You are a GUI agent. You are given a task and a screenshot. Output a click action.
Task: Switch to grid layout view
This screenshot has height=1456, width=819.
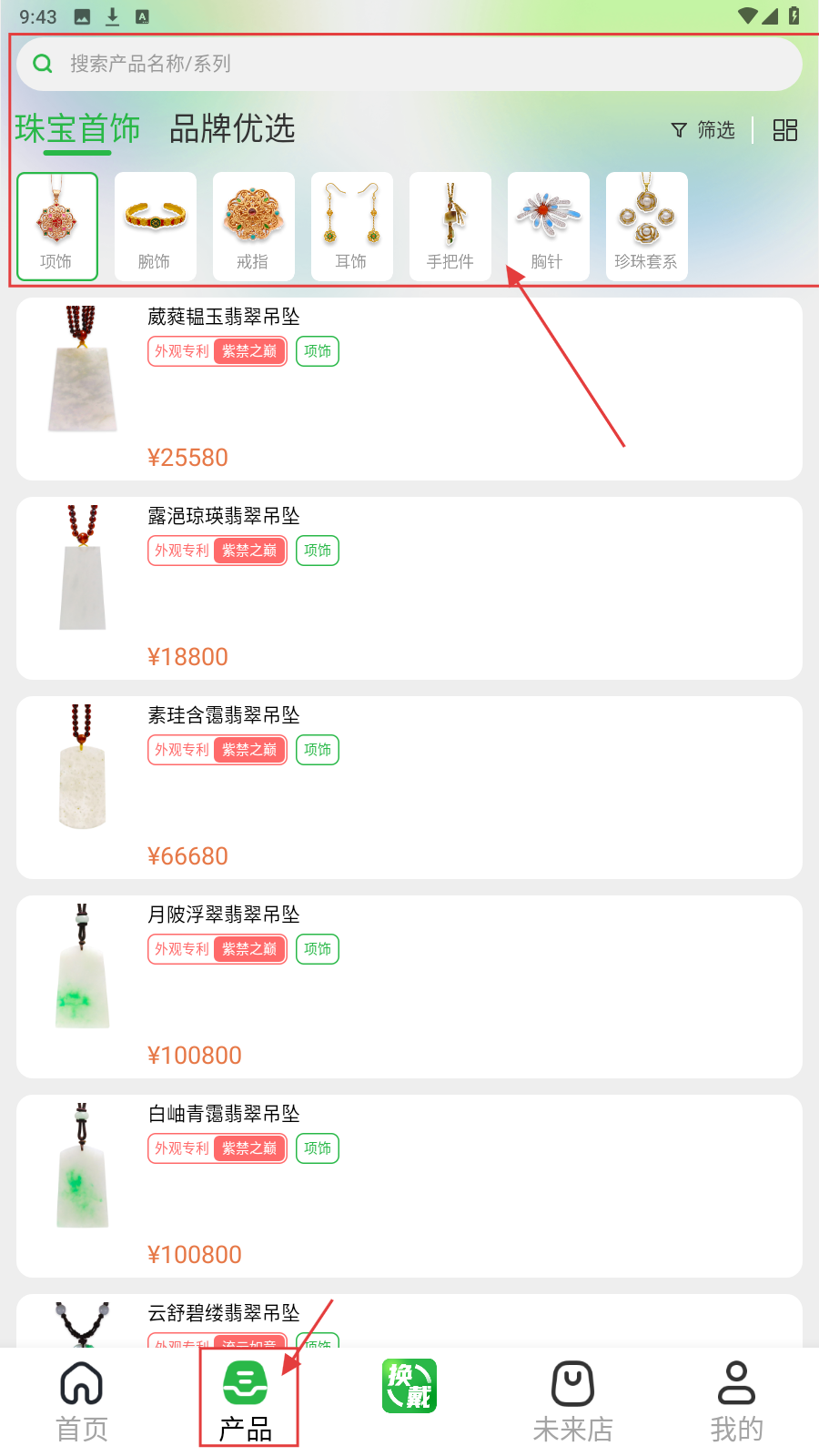[x=784, y=130]
